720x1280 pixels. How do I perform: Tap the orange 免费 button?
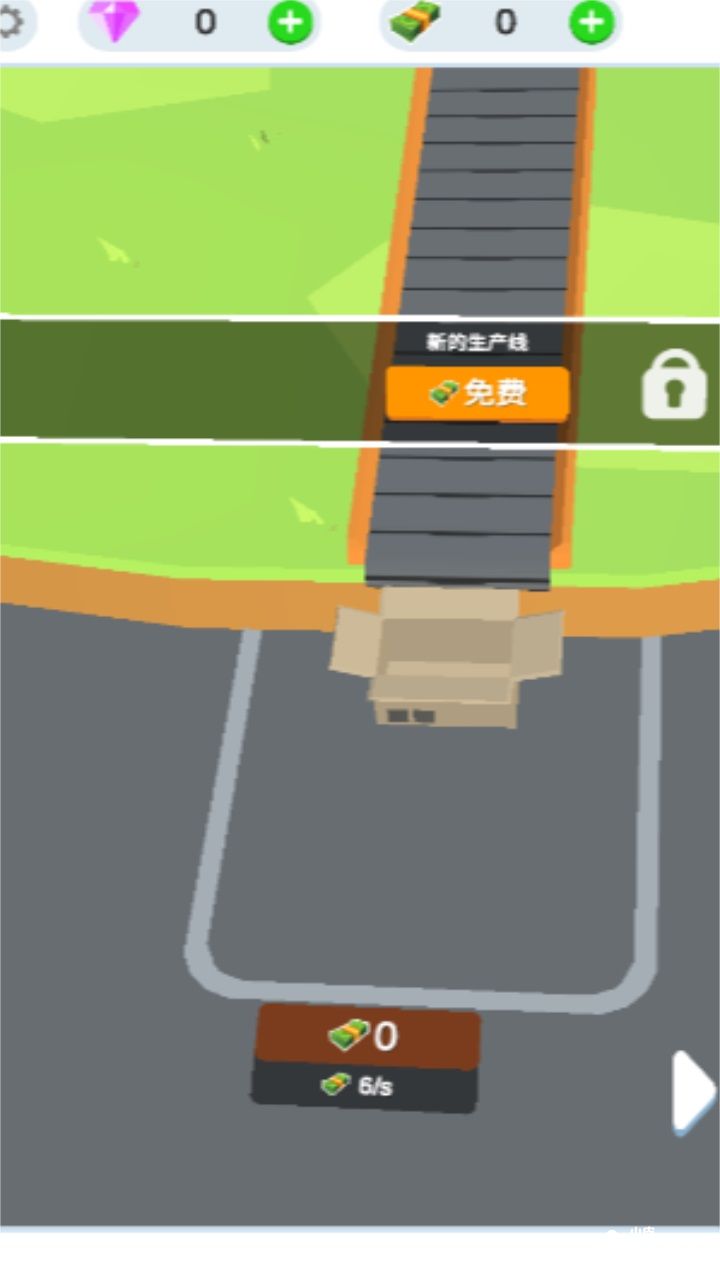click(x=478, y=393)
